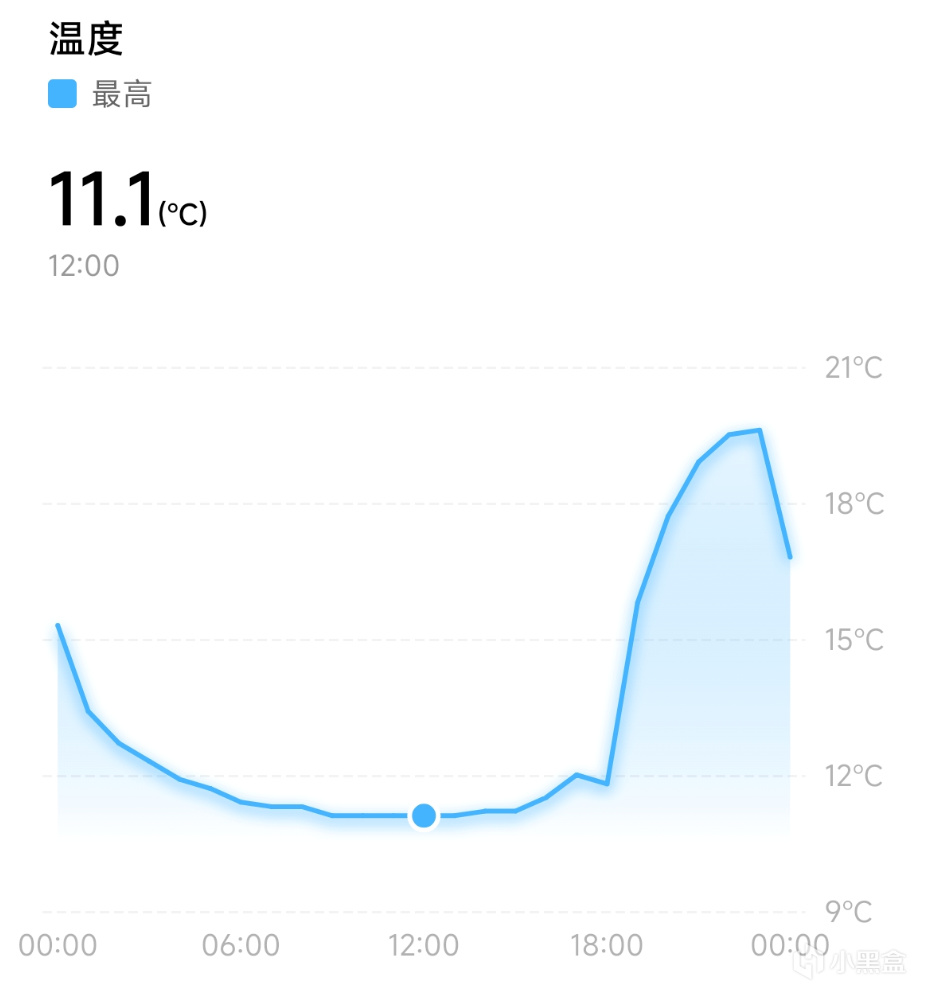
Task: Tap the selected 12:00 data point marker
Action: [424, 816]
